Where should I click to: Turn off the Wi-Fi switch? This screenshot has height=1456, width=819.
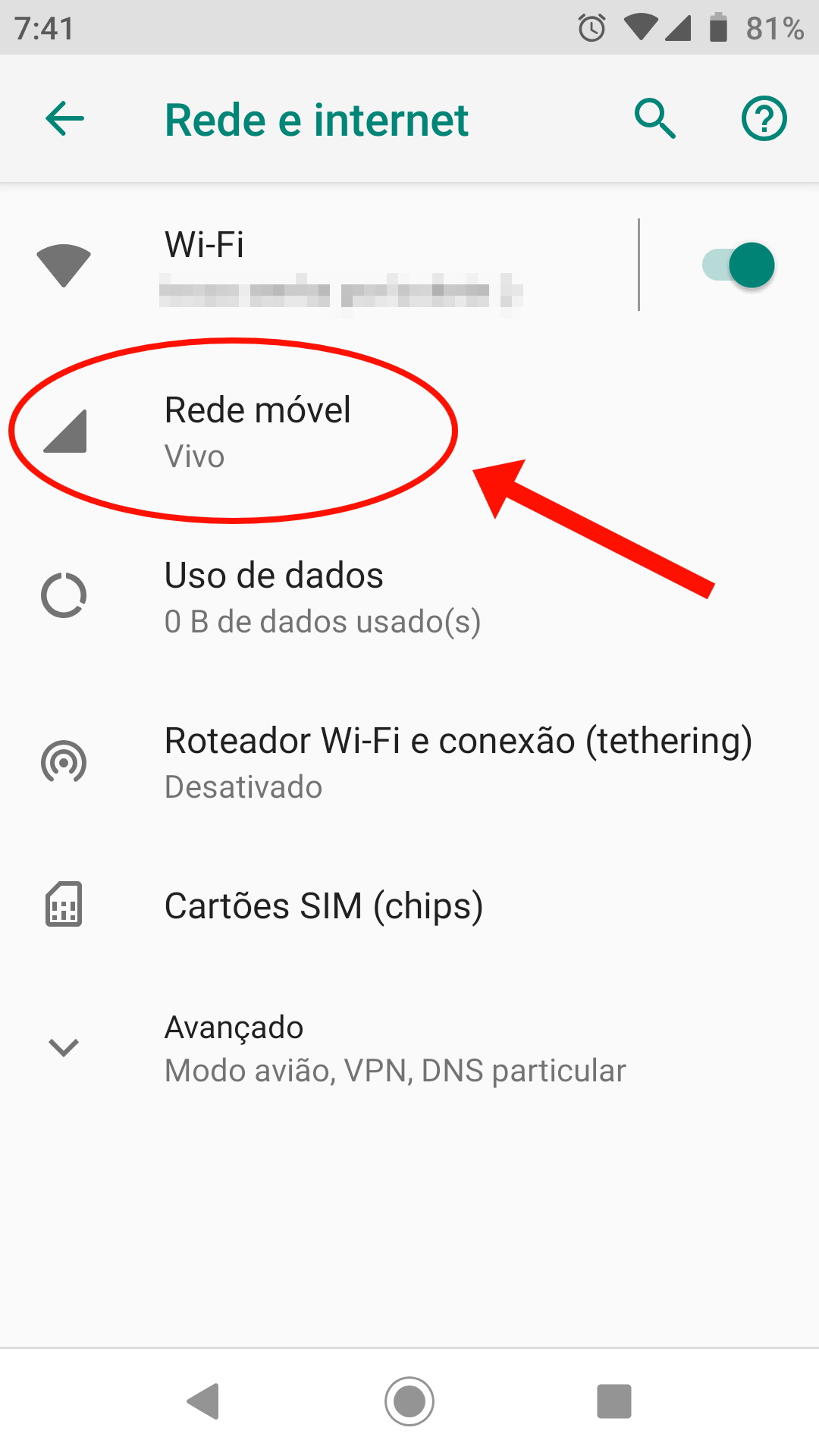click(x=738, y=265)
